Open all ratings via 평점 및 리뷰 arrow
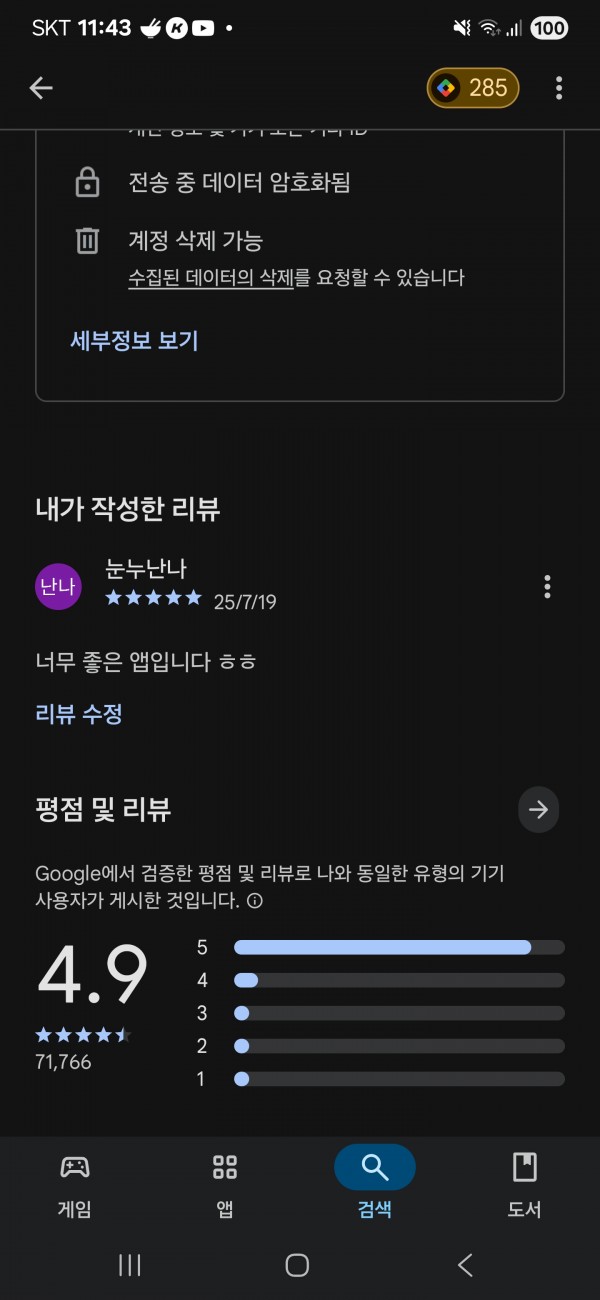This screenshot has height=1300, width=600. [x=539, y=810]
